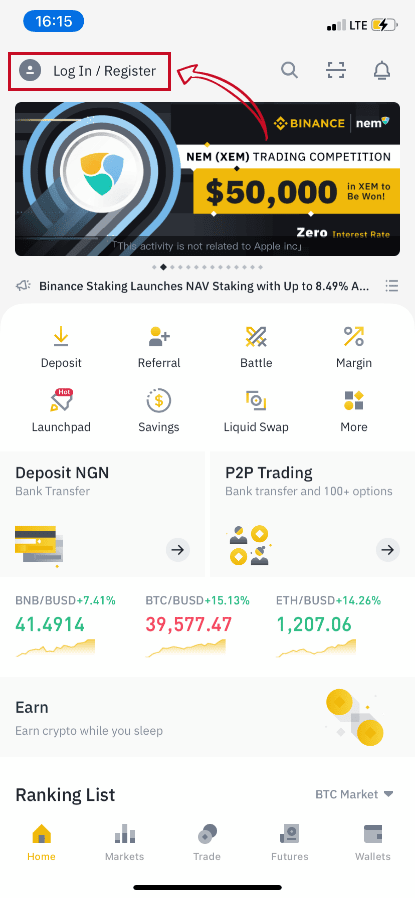Open the Referral shortcut
Image resolution: width=415 pixels, height=898 pixels.
point(159,348)
